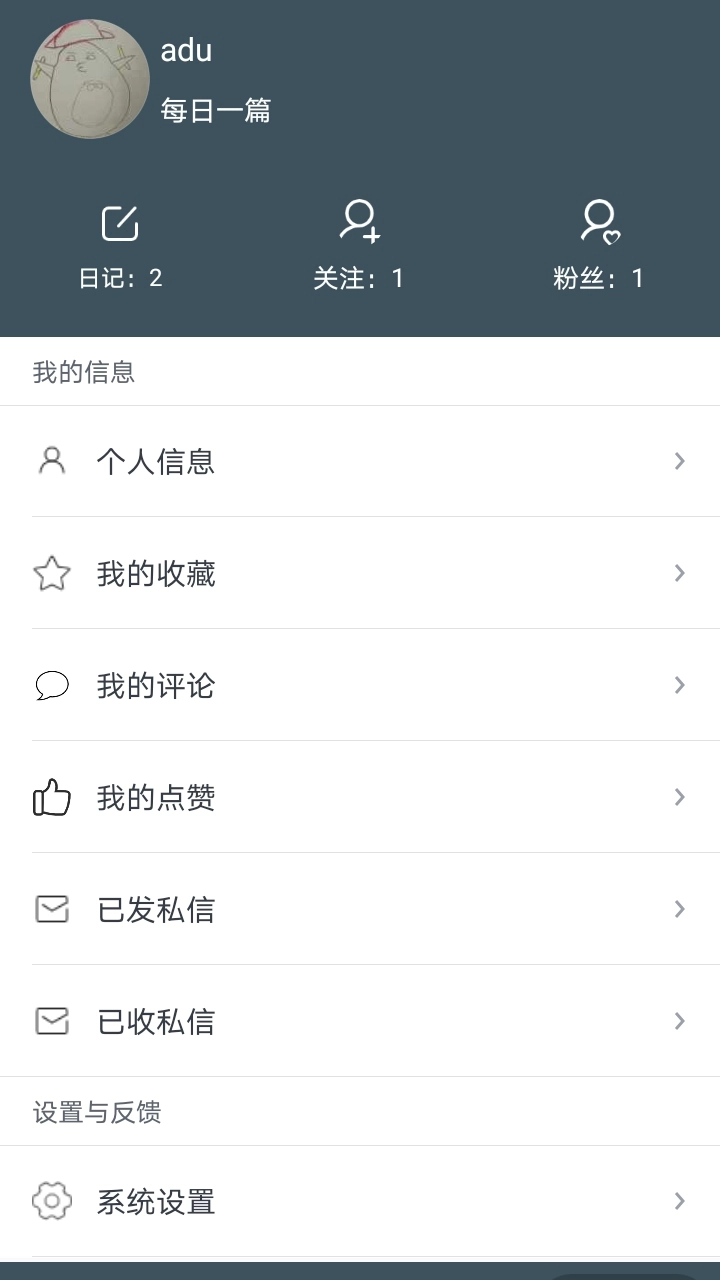Click the comment bubble icon beside 我的评论

point(51,686)
